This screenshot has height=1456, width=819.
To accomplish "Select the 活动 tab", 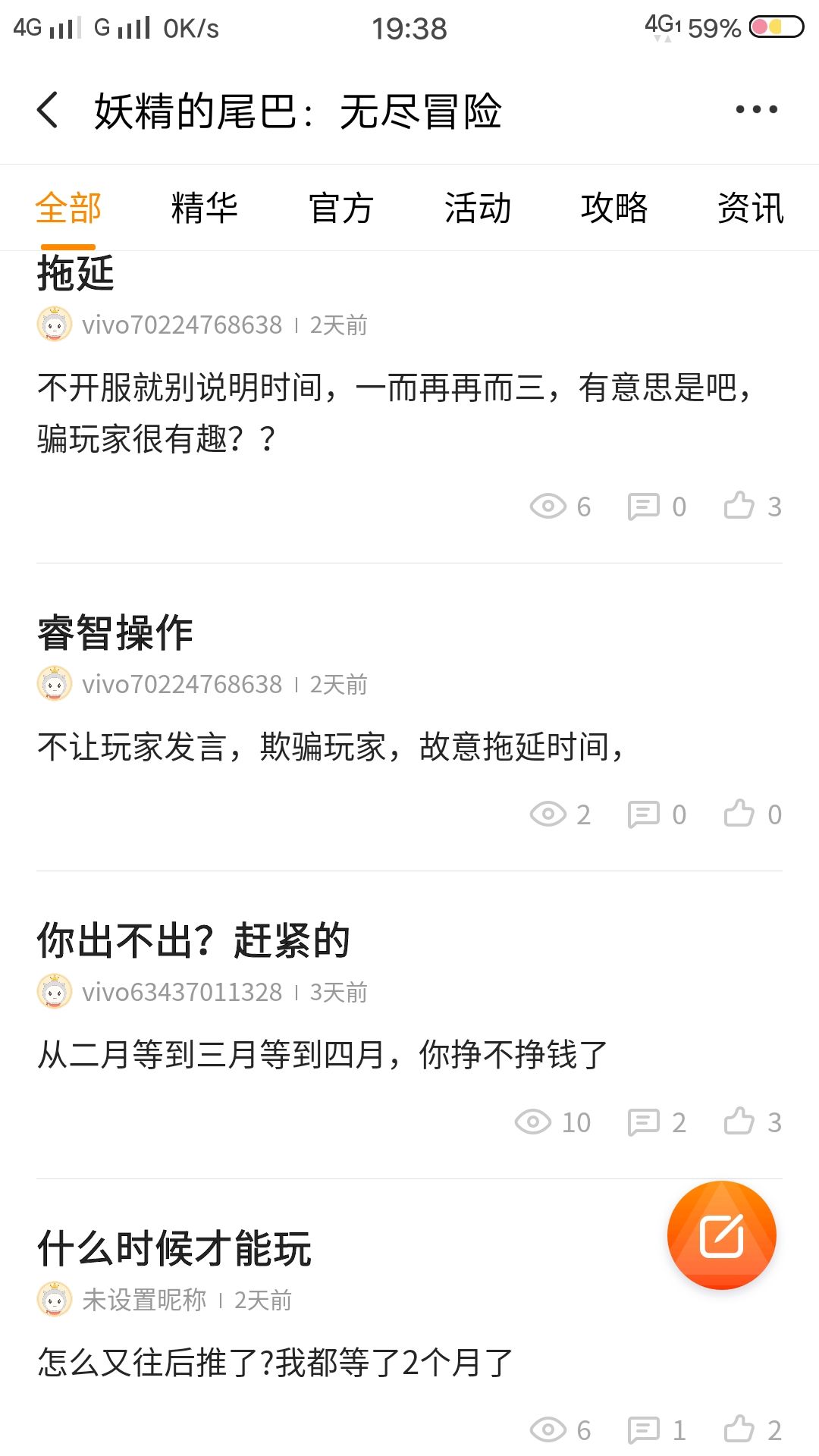I will coord(478,208).
